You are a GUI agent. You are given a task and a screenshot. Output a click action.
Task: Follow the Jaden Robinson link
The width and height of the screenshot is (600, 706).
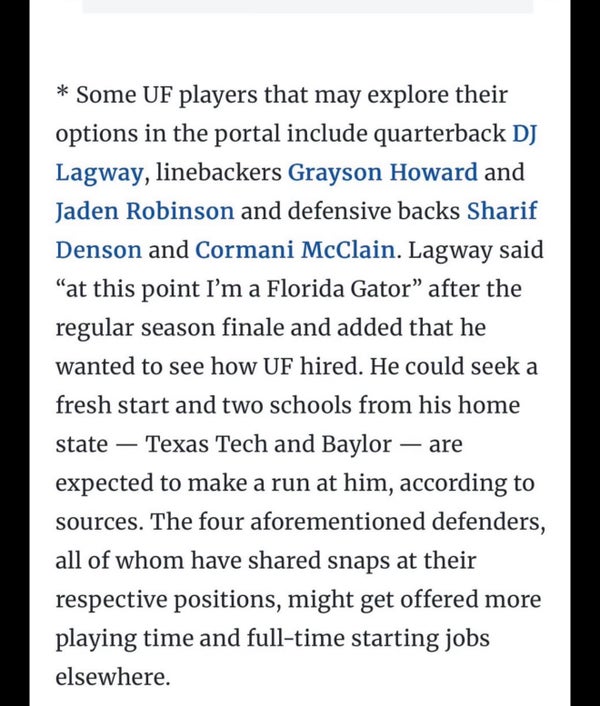[x=145, y=211]
